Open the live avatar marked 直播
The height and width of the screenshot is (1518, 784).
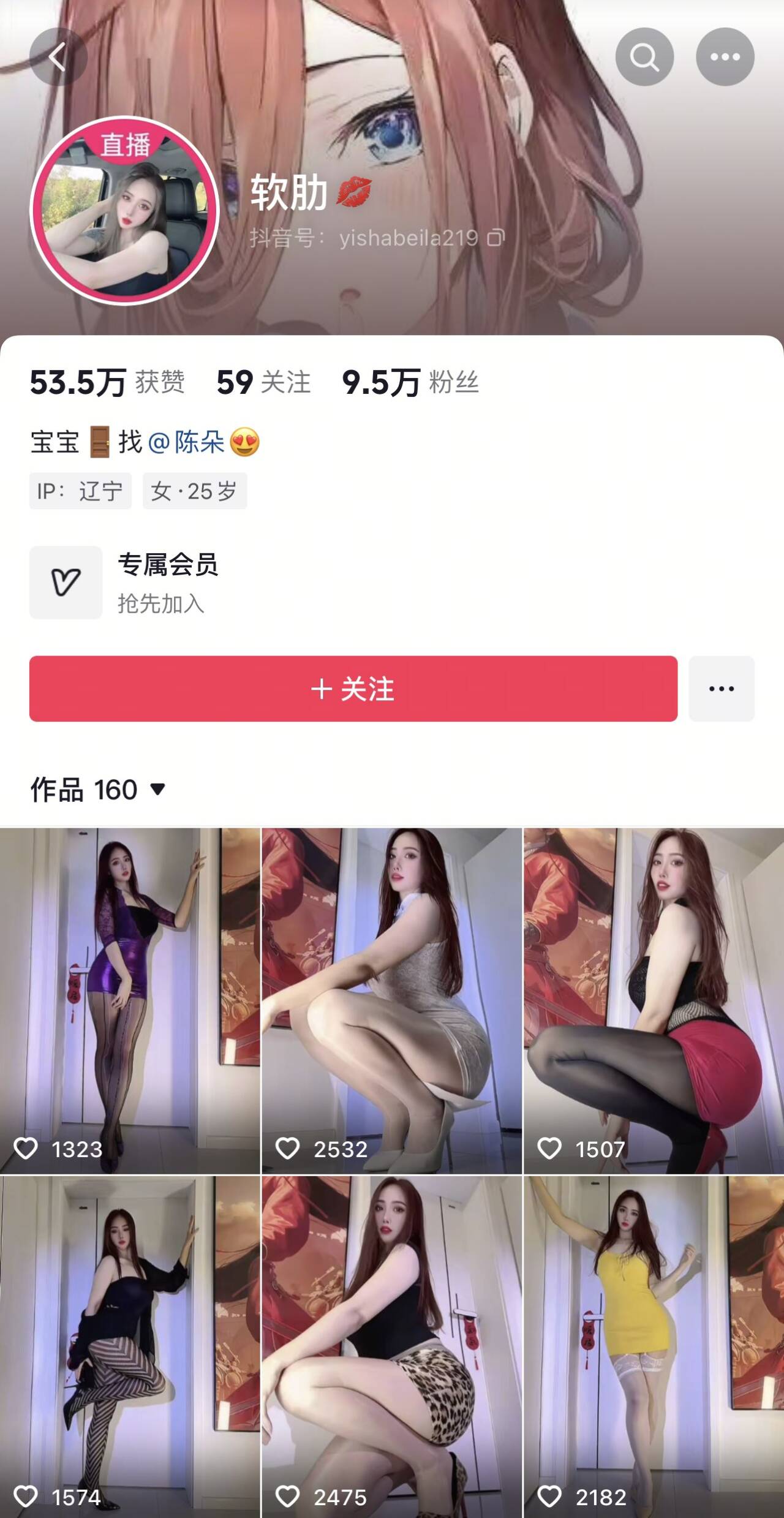(x=125, y=210)
